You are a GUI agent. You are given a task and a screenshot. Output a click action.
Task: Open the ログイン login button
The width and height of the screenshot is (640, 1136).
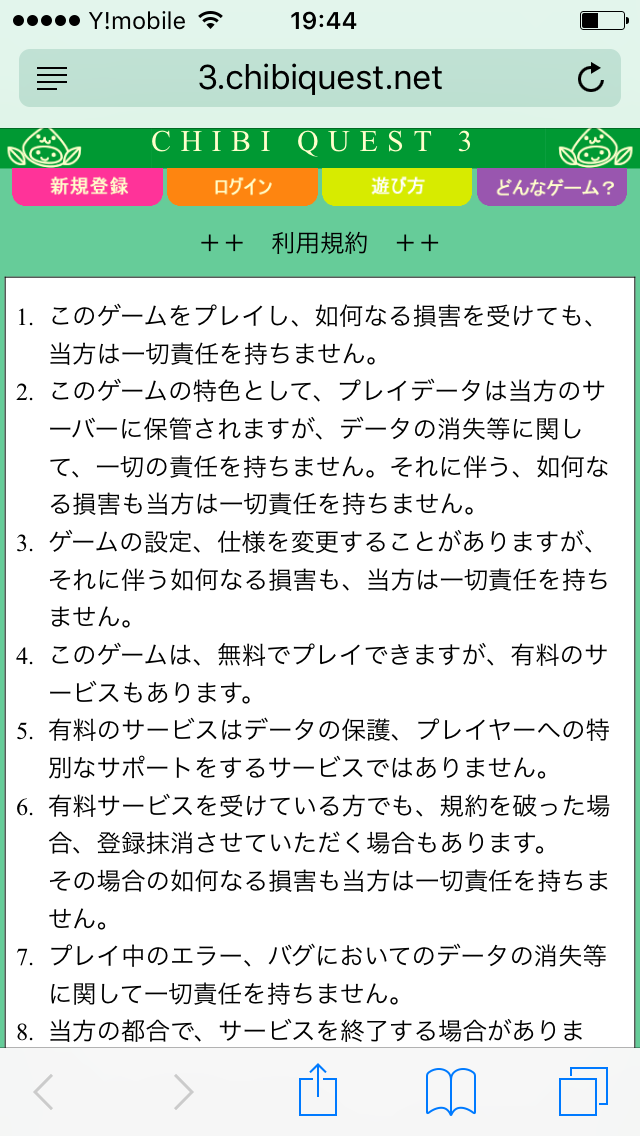[242, 187]
